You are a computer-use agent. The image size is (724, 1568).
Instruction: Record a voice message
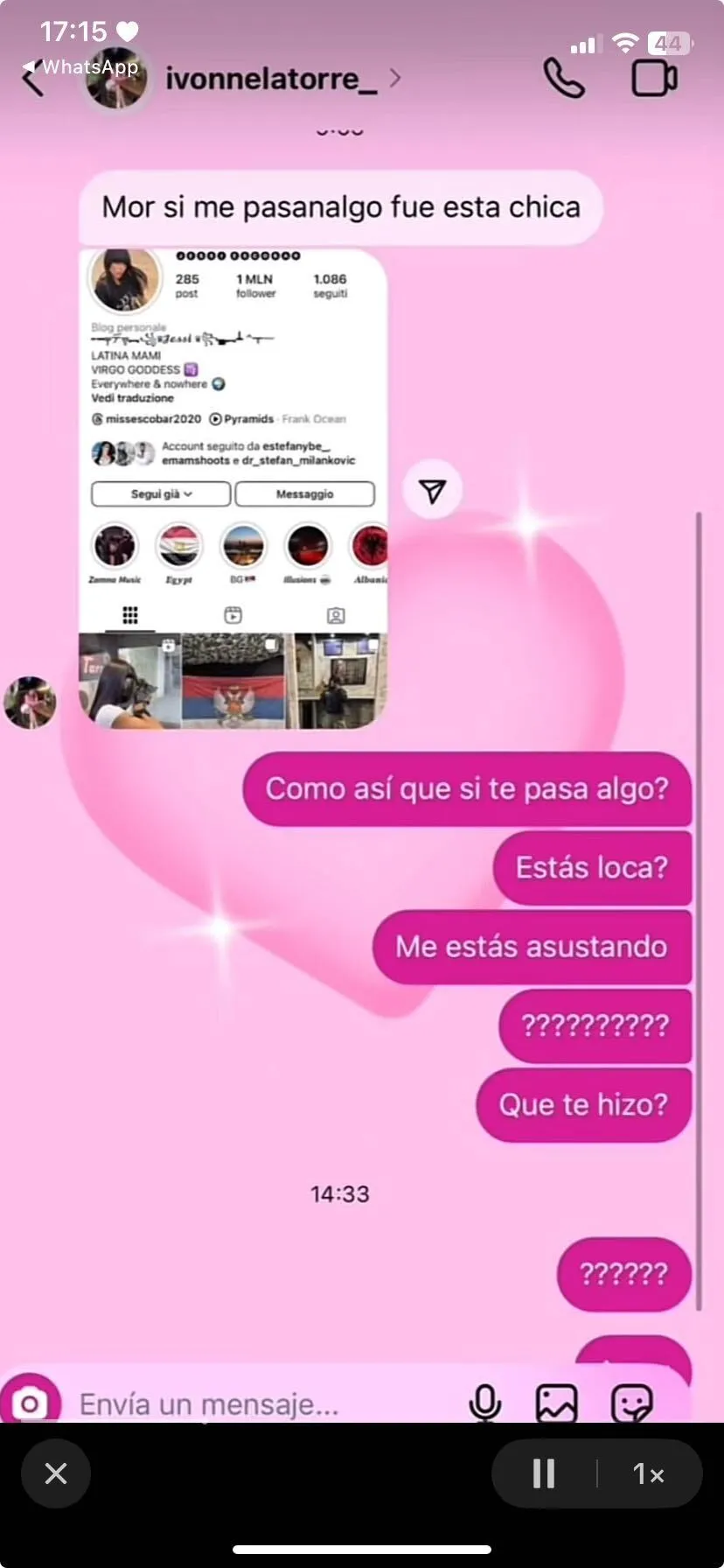(x=484, y=1404)
